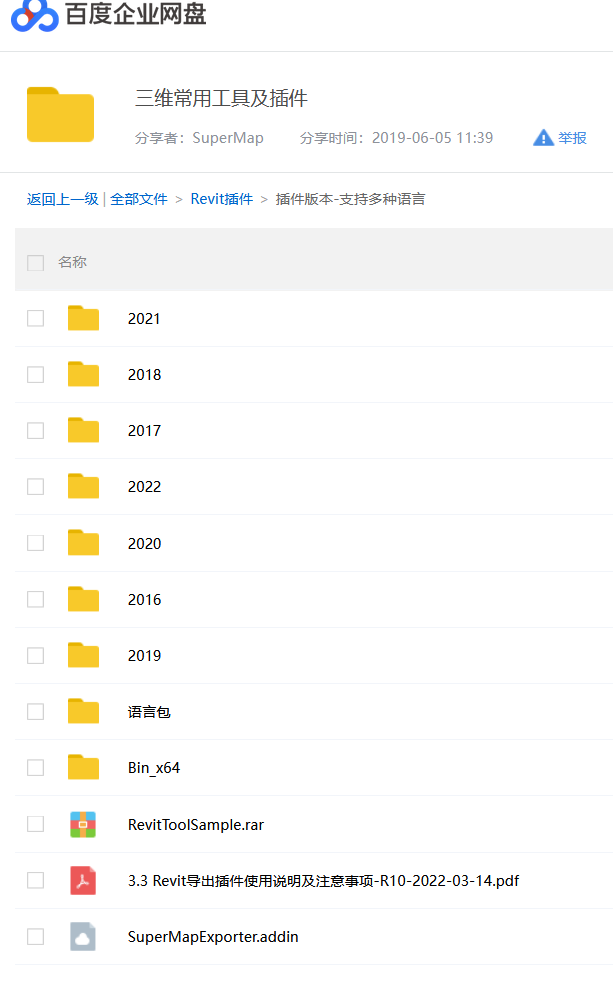This screenshot has width=613, height=991.
Task: Go back via 返回上一级
Action: coord(63,199)
